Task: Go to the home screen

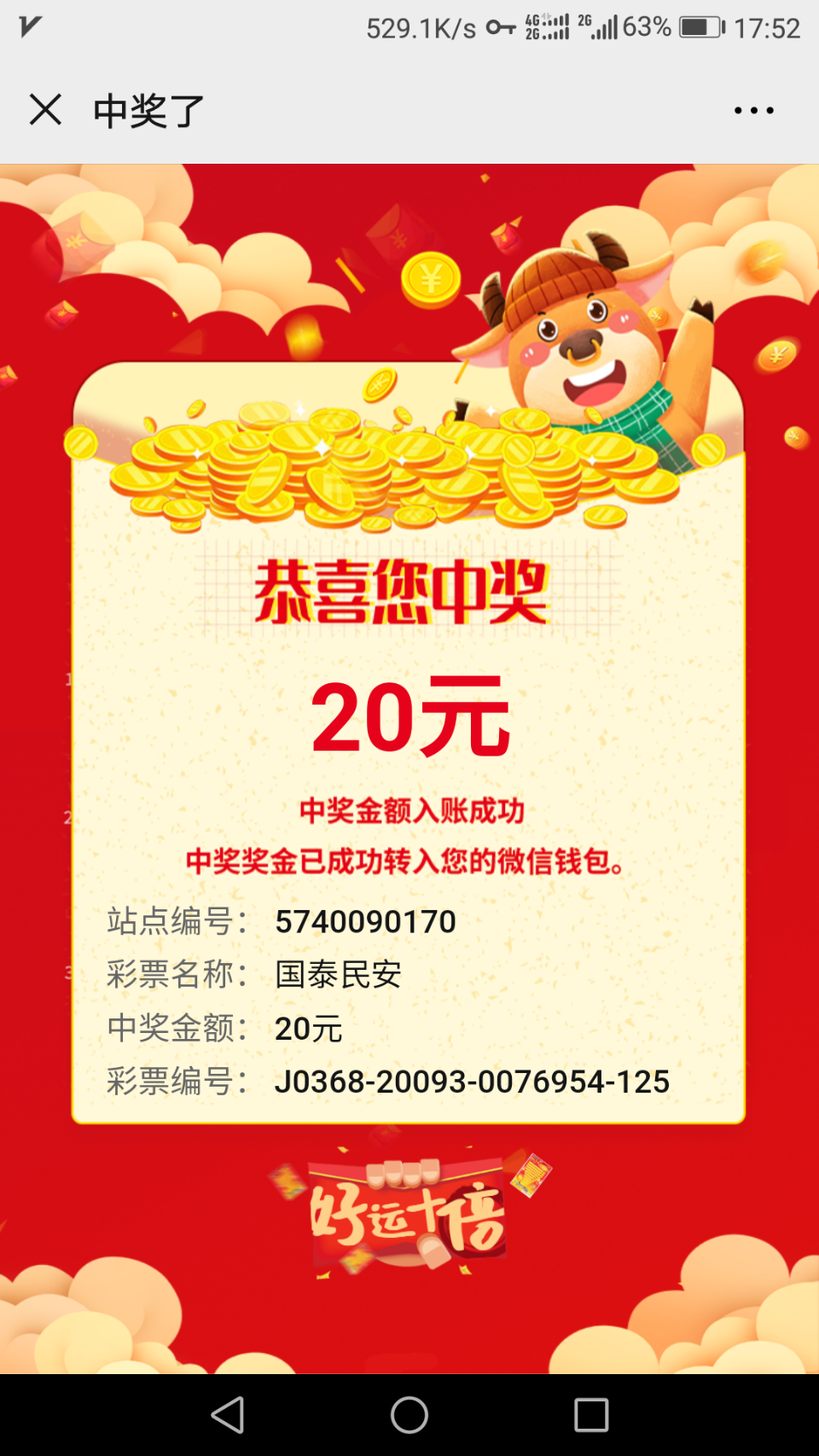Action: click(x=409, y=1415)
